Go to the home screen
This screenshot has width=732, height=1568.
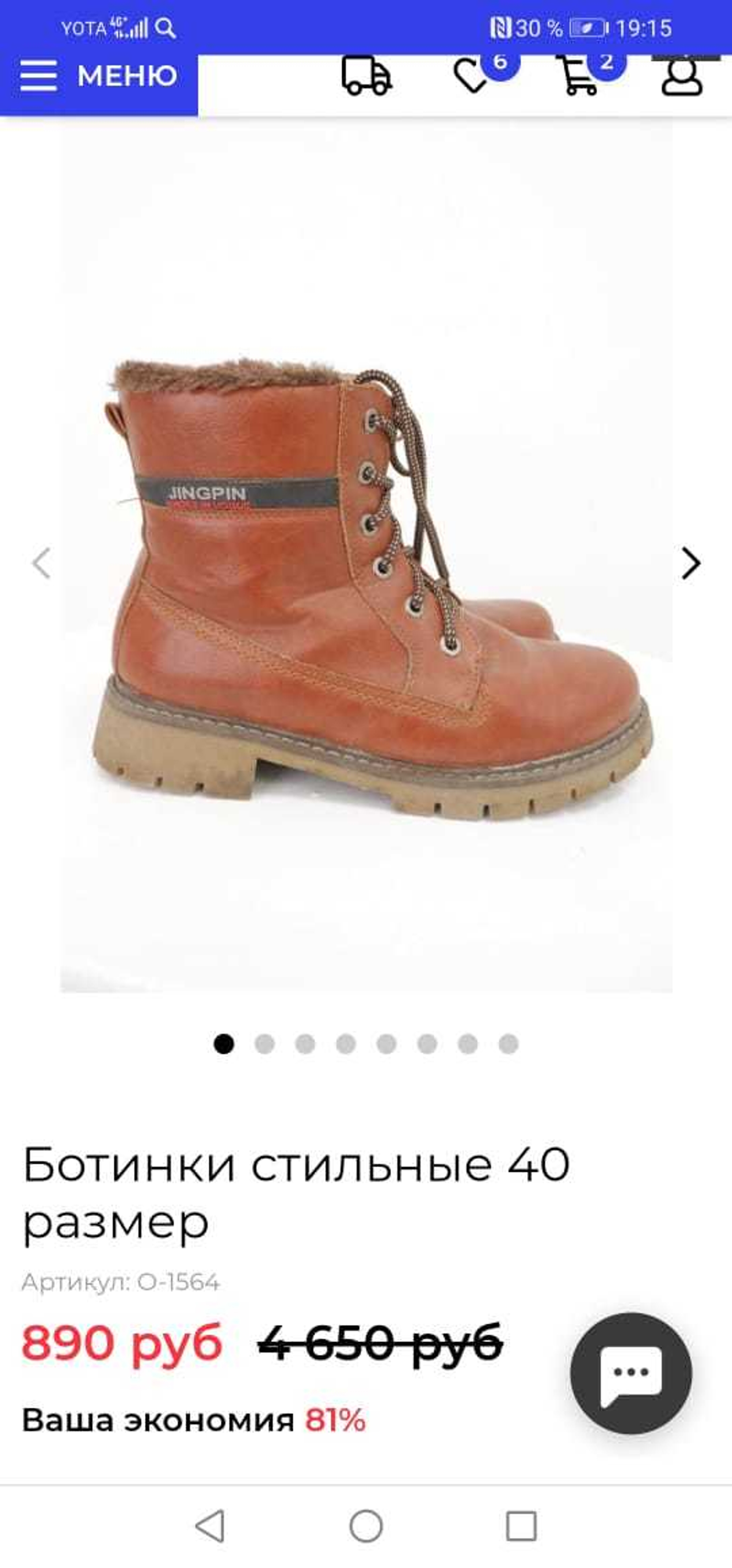(366, 1527)
